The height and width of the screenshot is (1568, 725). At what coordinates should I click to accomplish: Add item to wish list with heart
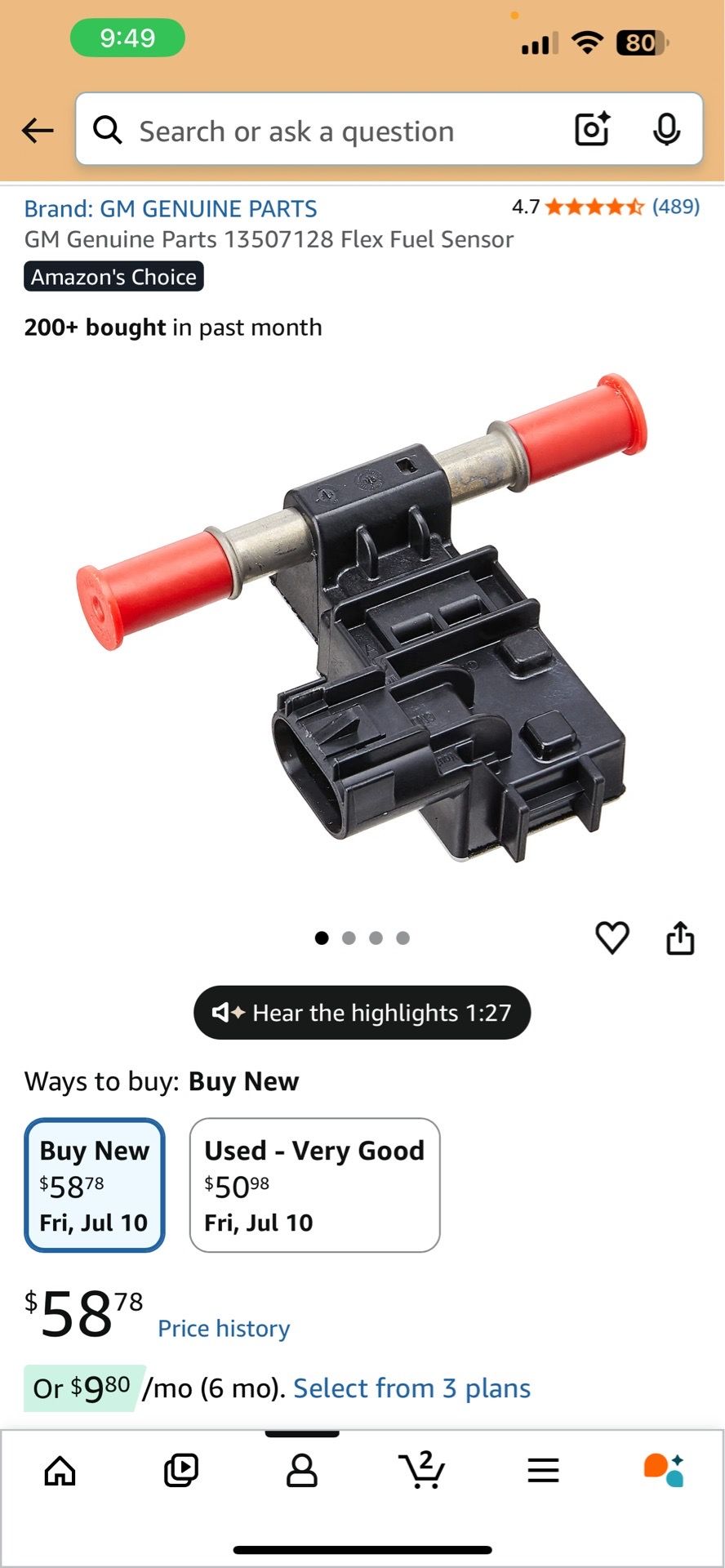612,938
